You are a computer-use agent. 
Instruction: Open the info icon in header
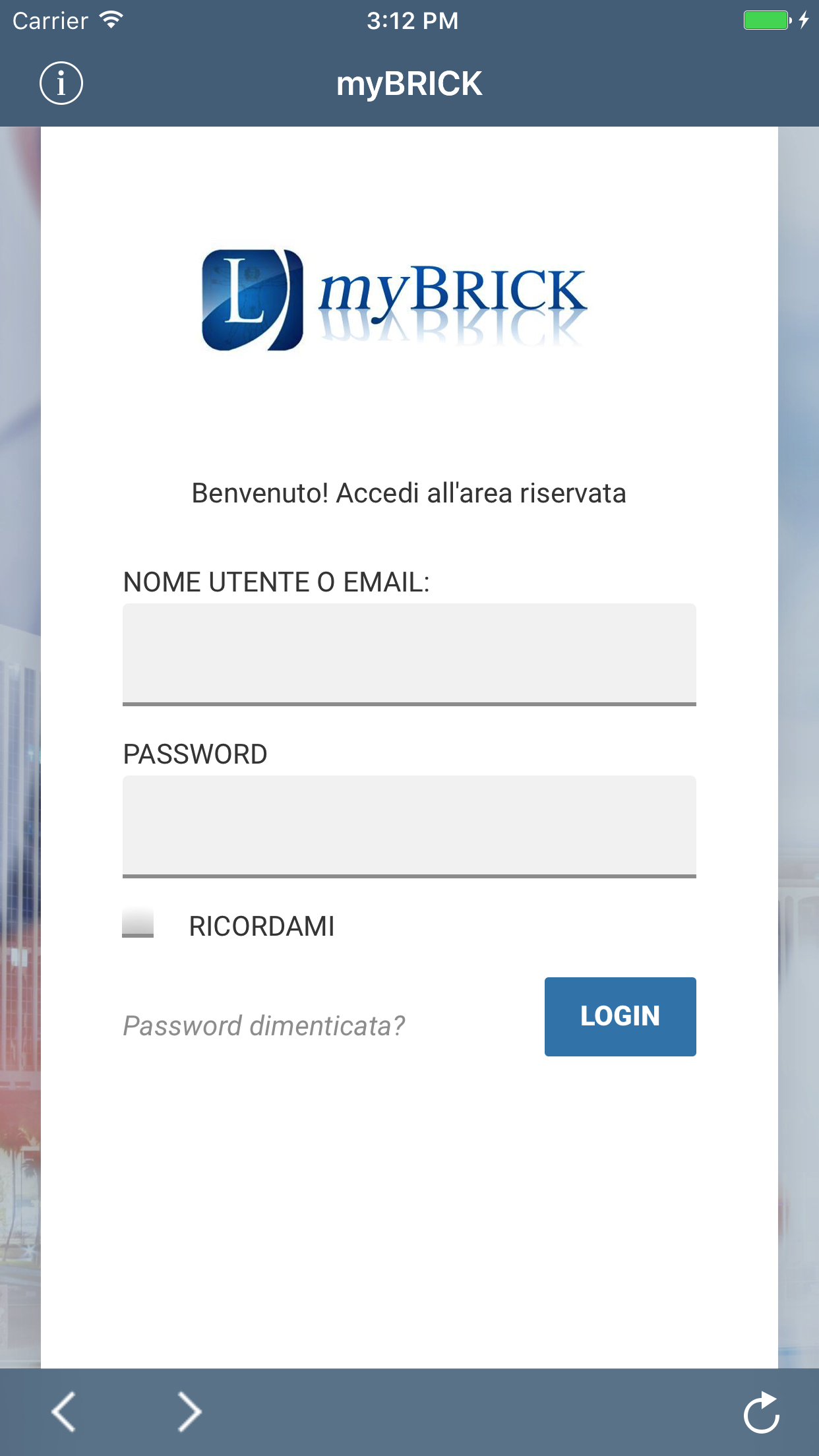point(61,84)
